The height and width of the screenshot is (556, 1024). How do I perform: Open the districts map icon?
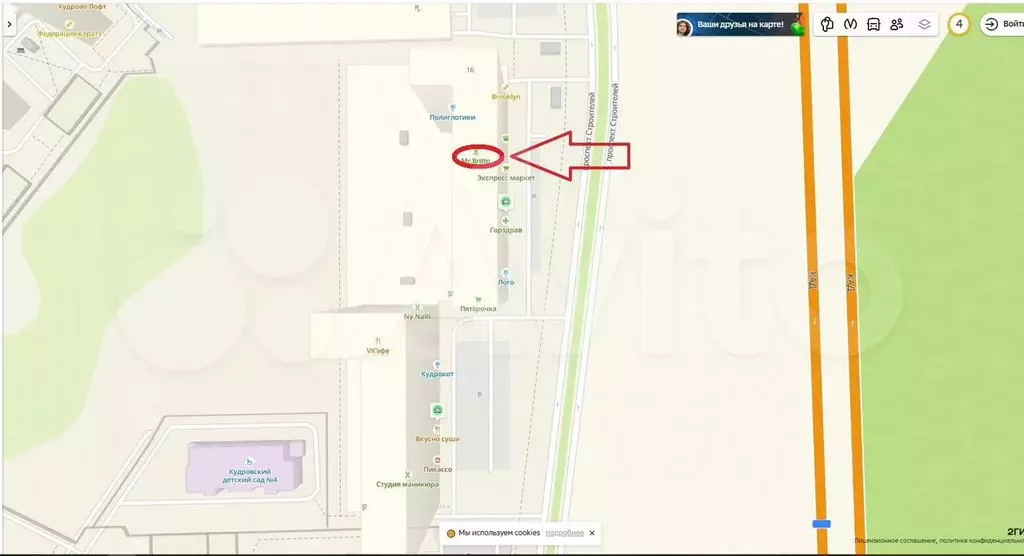(x=827, y=25)
